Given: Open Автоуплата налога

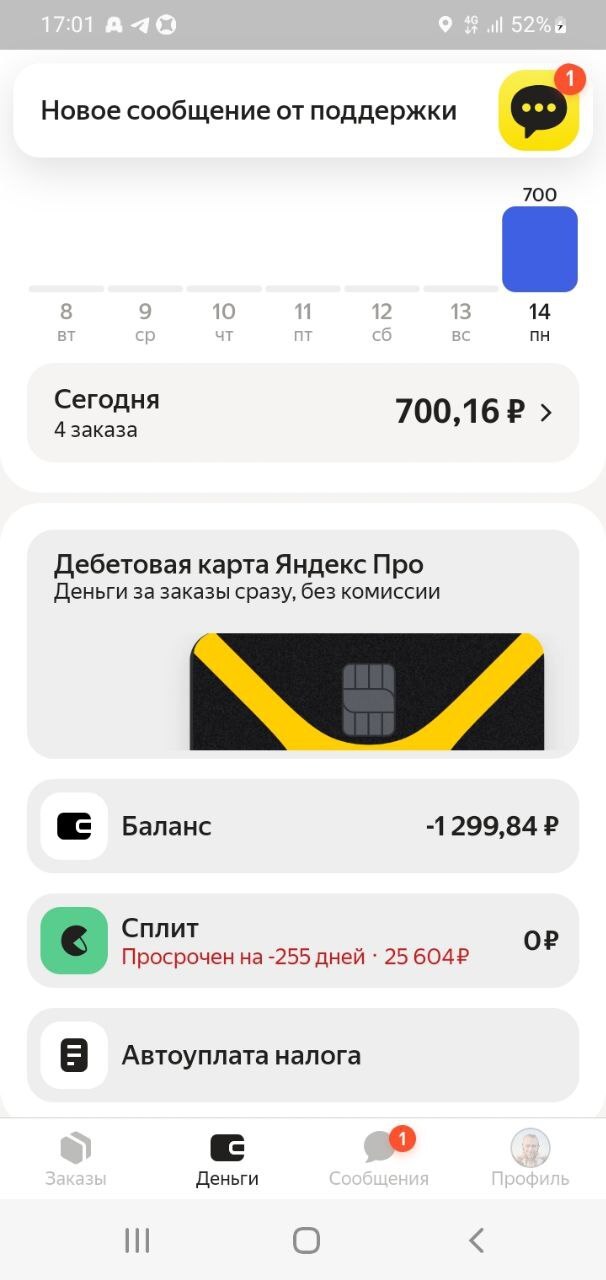Looking at the screenshot, I should click(302, 1055).
